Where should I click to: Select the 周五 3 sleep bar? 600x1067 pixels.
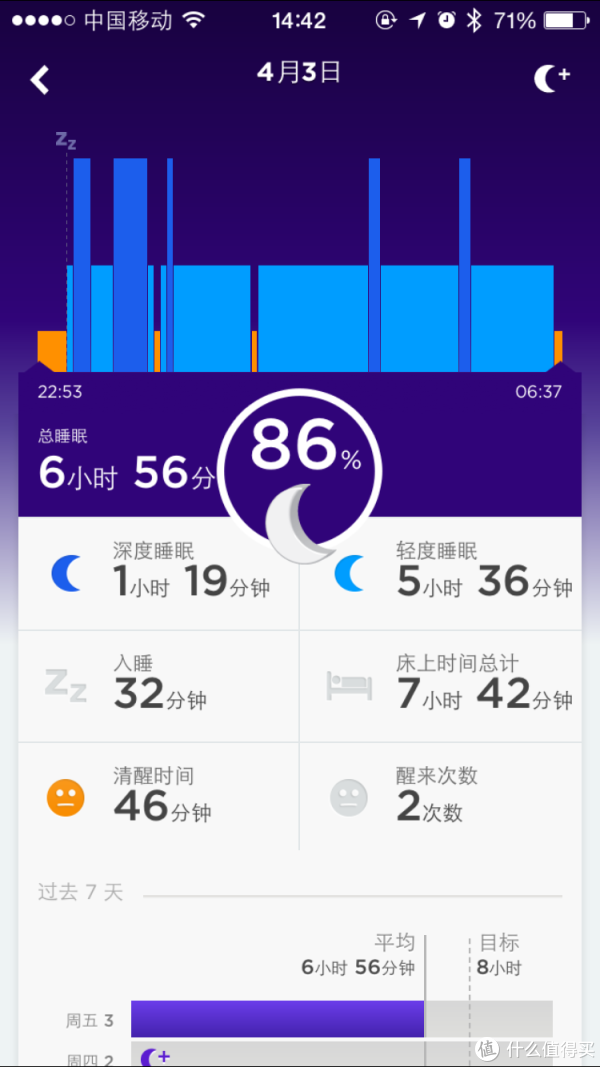[277, 1019]
